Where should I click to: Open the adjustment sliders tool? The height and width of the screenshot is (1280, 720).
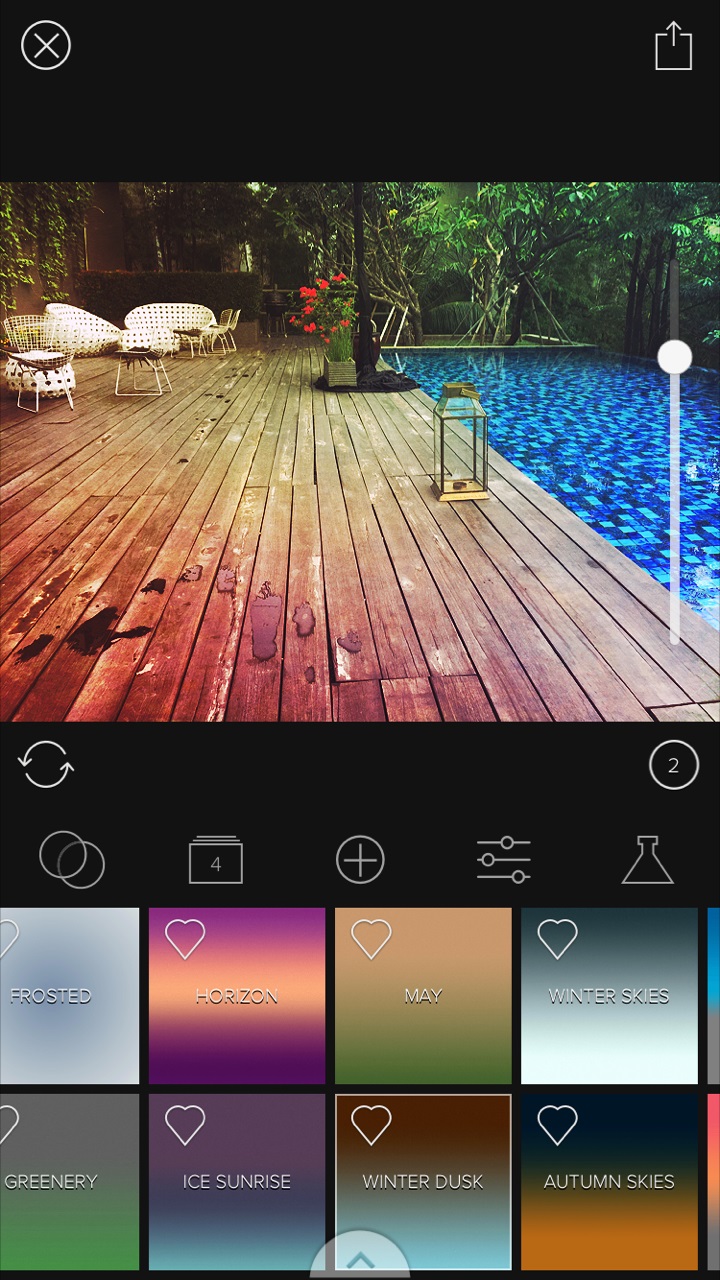click(x=504, y=860)
